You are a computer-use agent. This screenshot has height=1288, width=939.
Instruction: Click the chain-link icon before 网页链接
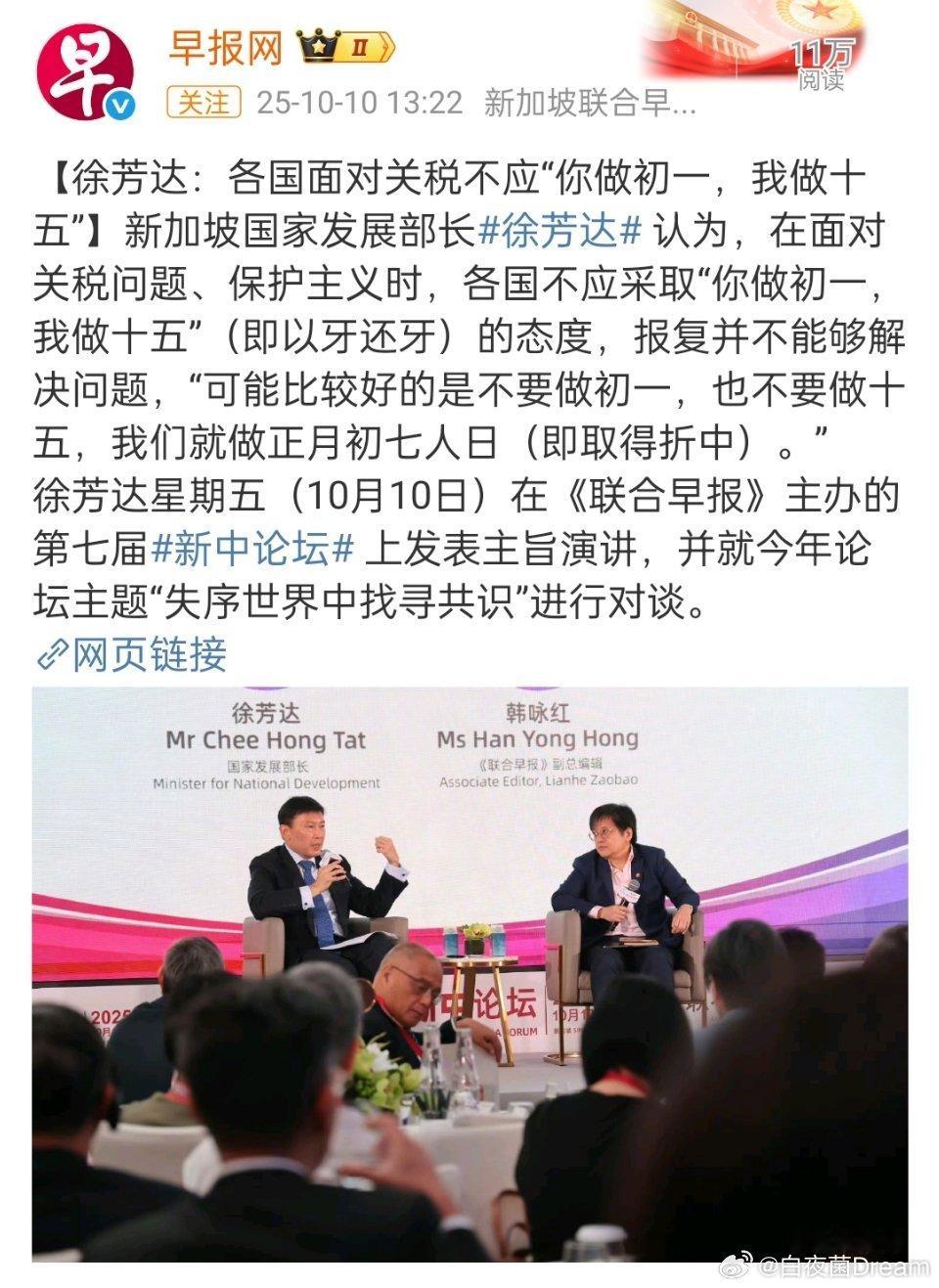pos(53,653)
